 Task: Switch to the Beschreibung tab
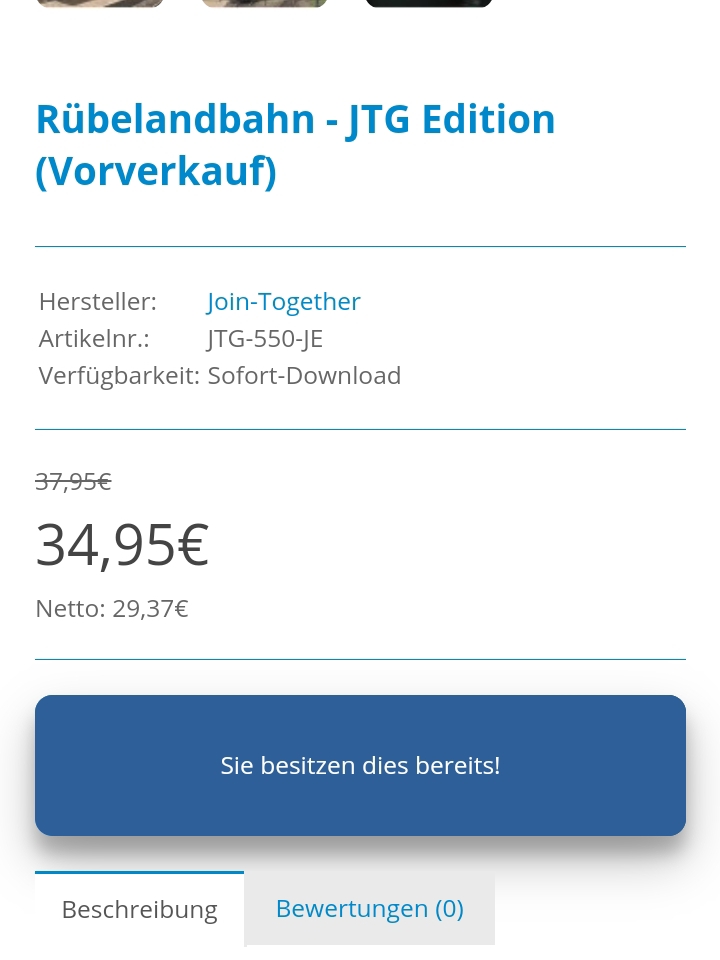click(139, 909)
